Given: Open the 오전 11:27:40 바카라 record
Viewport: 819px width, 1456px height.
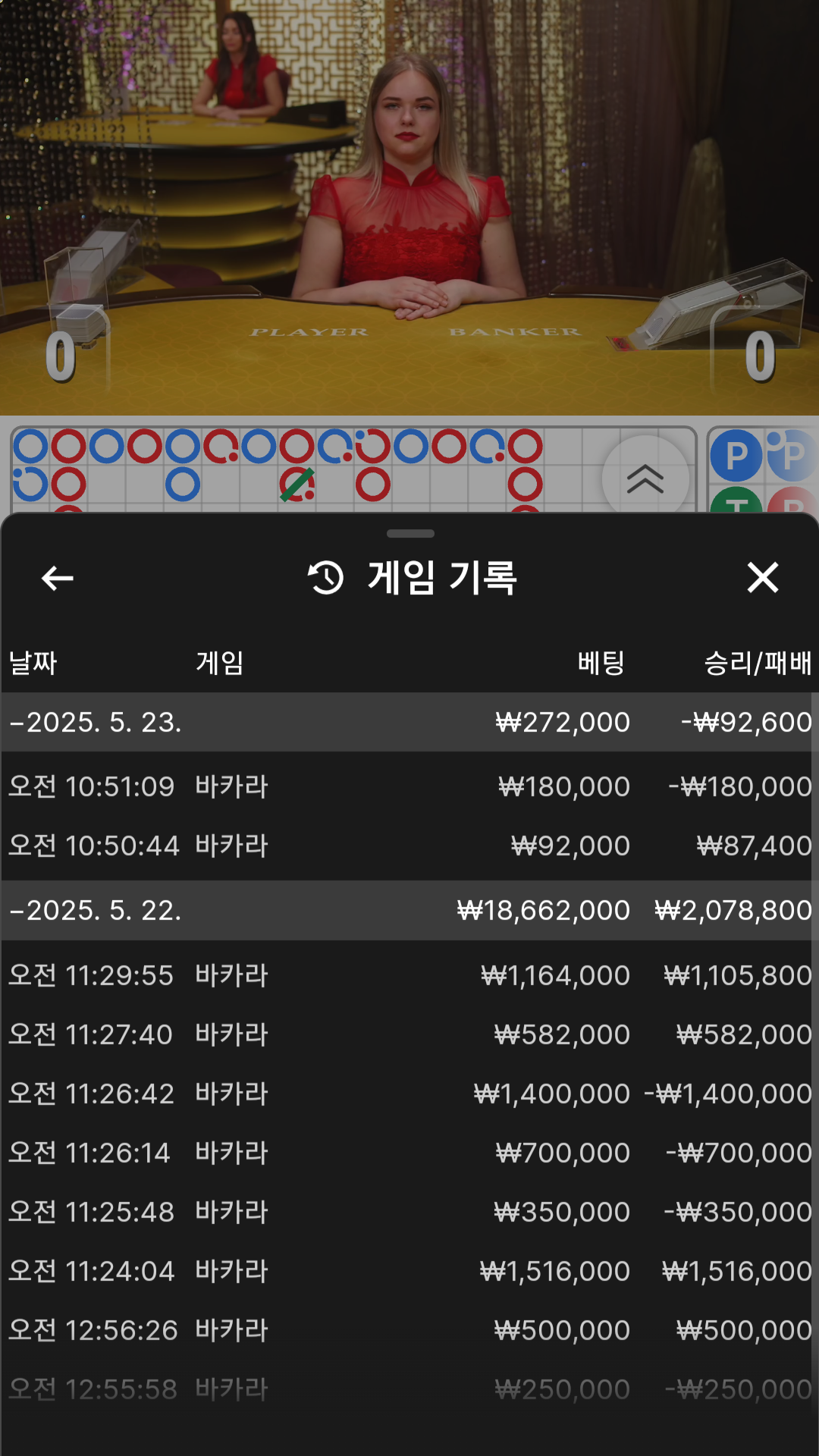Looking at the screenshot, I should point(409,1034).
